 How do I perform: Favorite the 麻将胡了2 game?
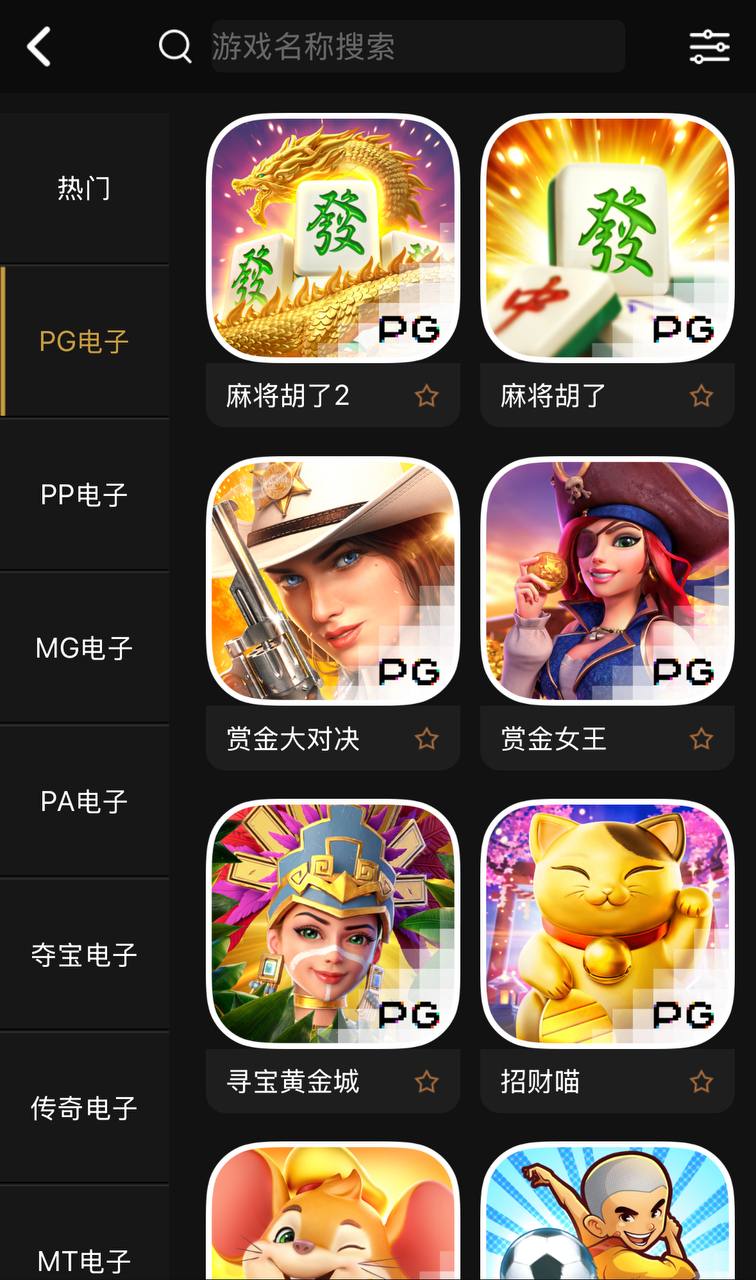tap(427, 396)
